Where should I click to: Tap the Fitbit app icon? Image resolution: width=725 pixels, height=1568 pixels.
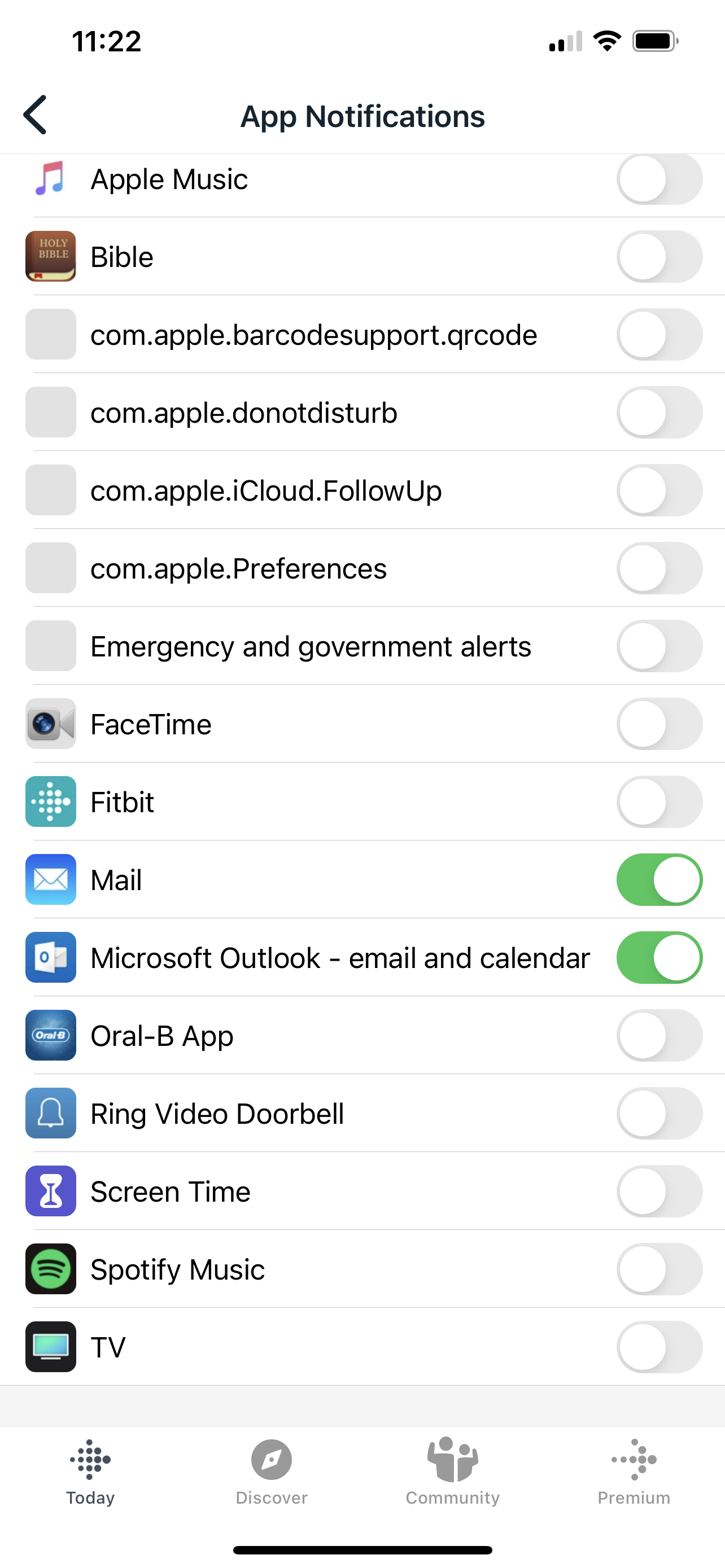click(50, 801)
